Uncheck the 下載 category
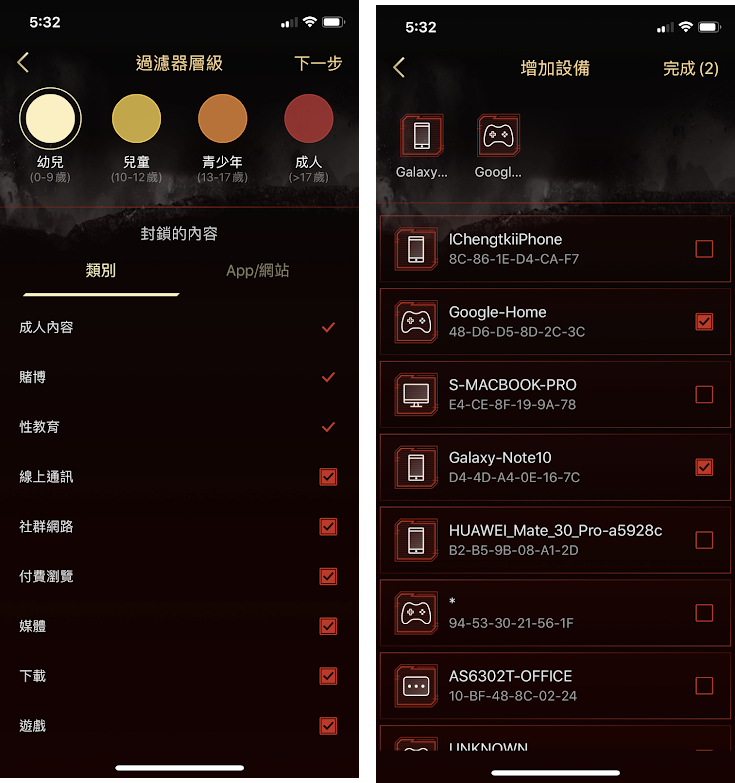This screenshot has width=735, height=783. pyautogui.click(x=328, y=677)
